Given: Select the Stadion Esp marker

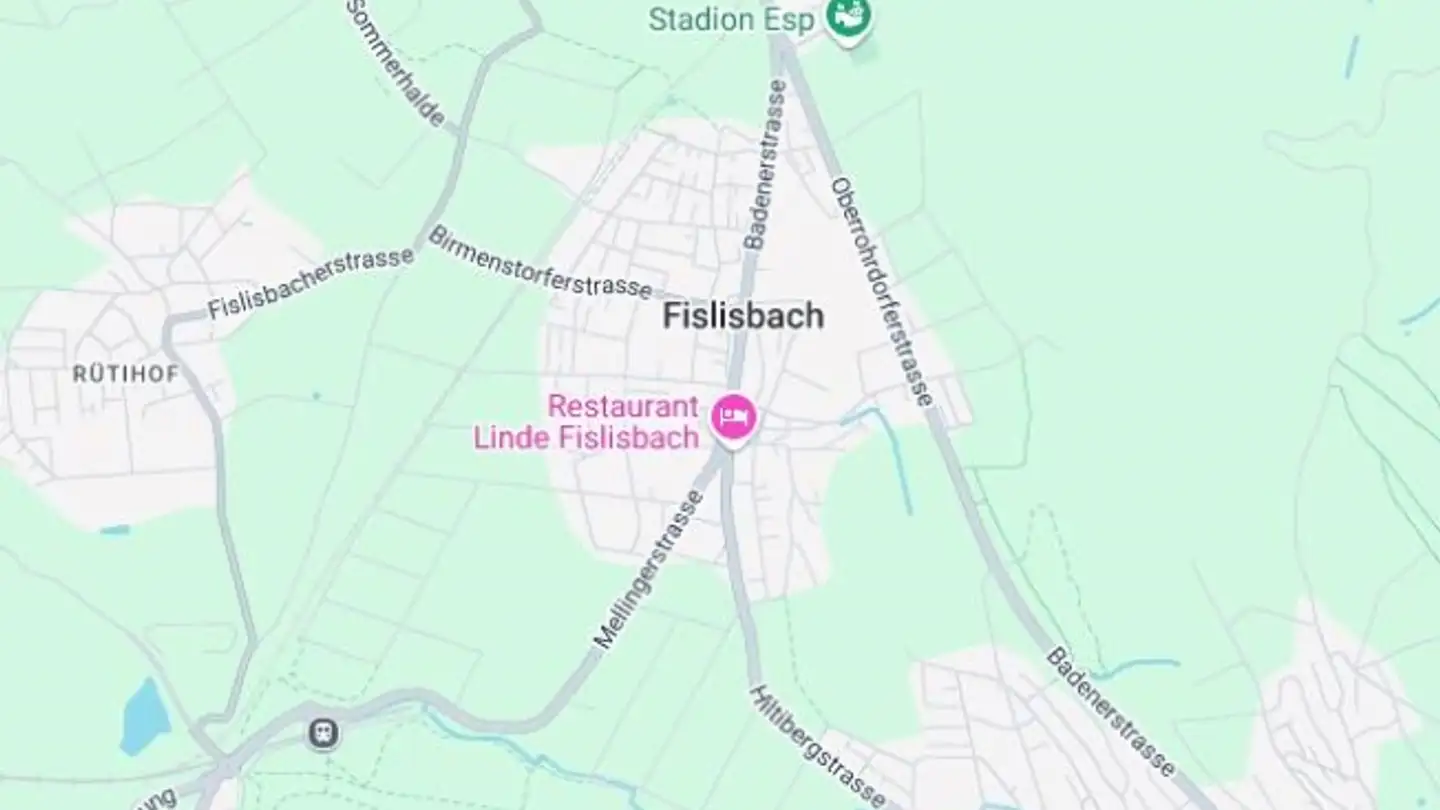Looking at the screenshot, I should coord(849,18).
